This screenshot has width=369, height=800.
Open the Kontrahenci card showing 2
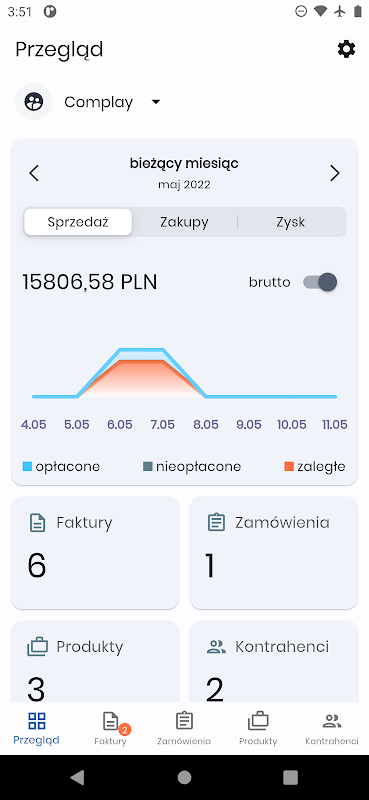coord(274,662)
